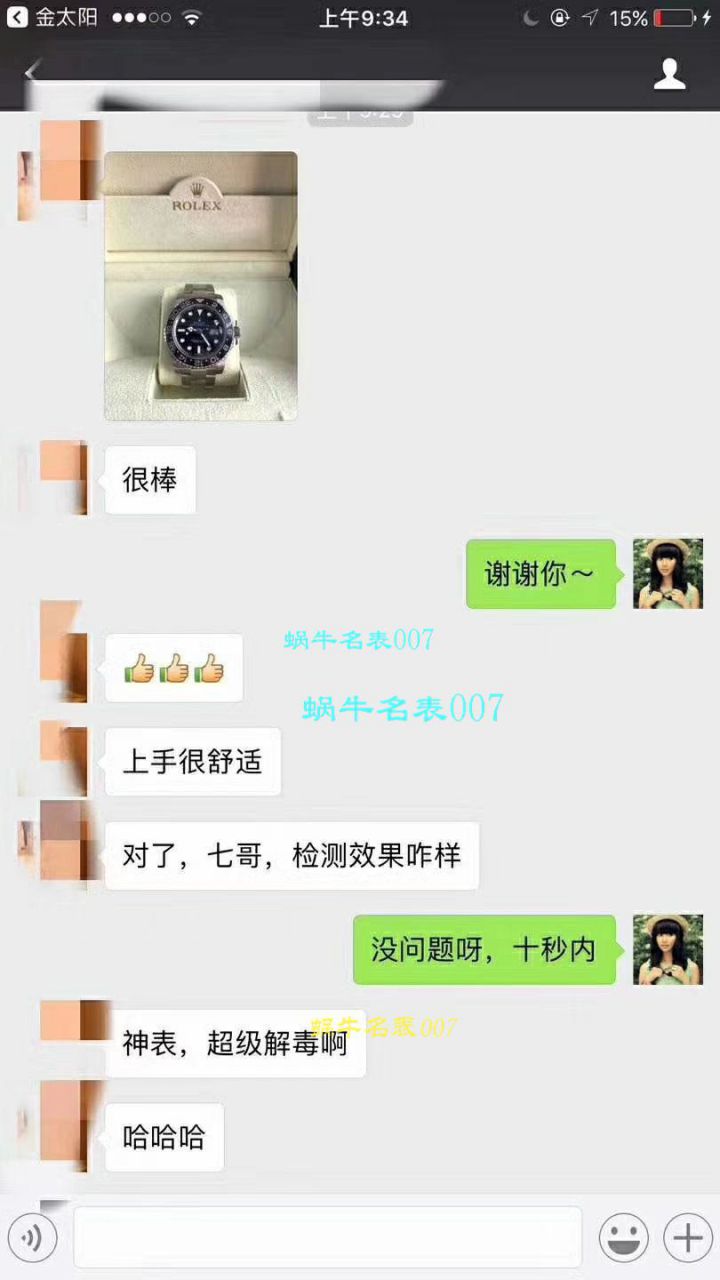The image size is (720, 1280).
Task: Tap the message text field
Action: point(327,1238)
